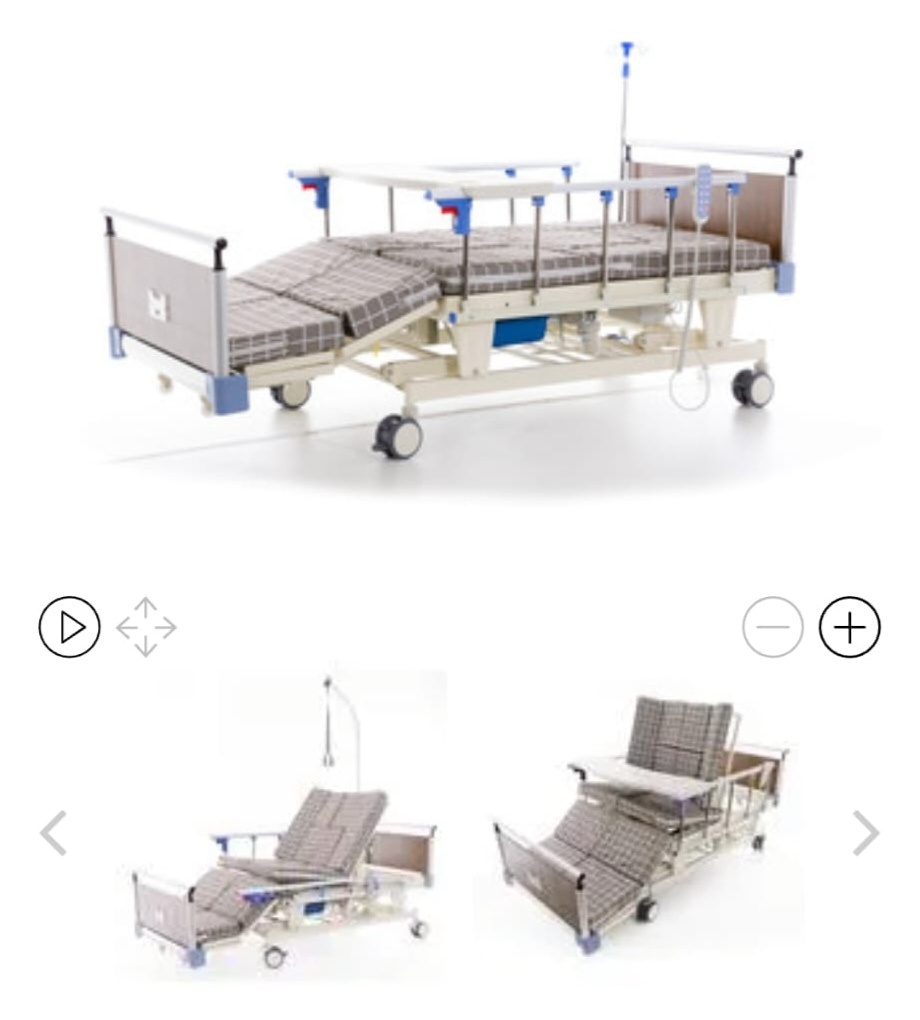Start the 360° rotation playback
920x1020 pixels.
point(69,627)
